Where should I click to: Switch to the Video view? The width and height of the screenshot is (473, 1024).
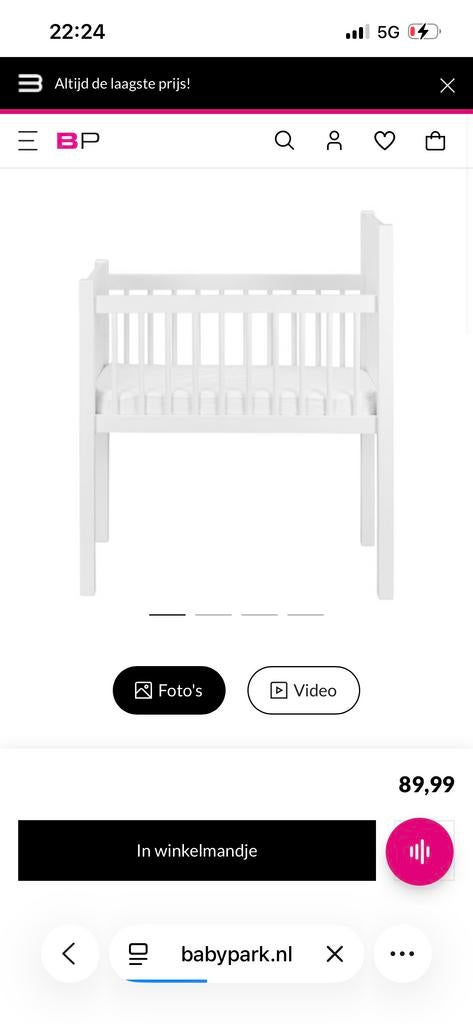(x=303, y=690)
